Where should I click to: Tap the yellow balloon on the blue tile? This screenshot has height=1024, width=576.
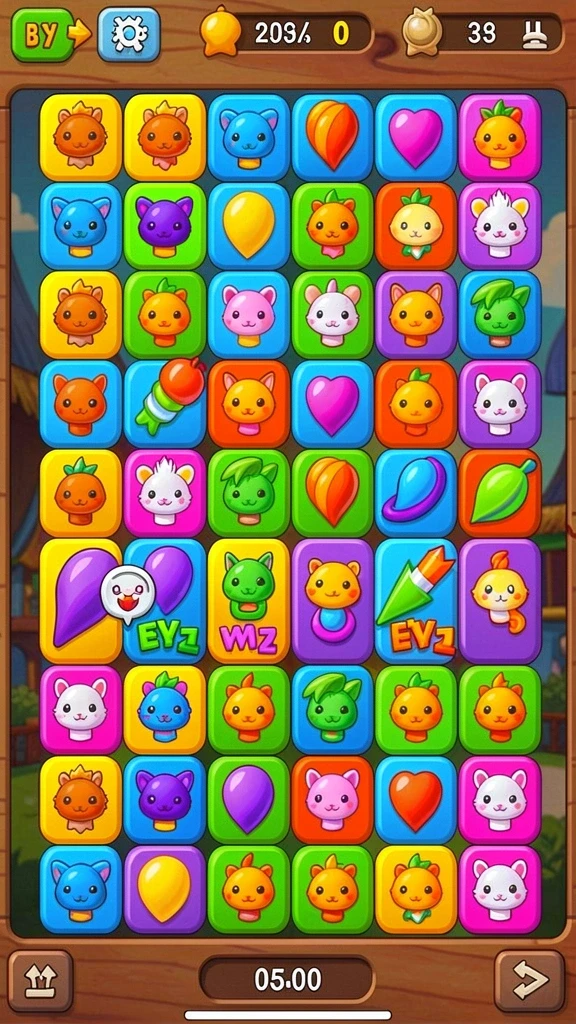[249, 226]
